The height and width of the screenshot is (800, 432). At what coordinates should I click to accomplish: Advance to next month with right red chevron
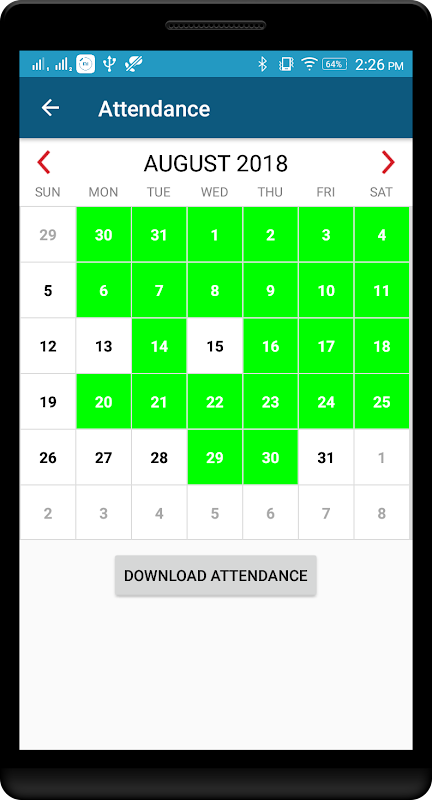(388, 163)
